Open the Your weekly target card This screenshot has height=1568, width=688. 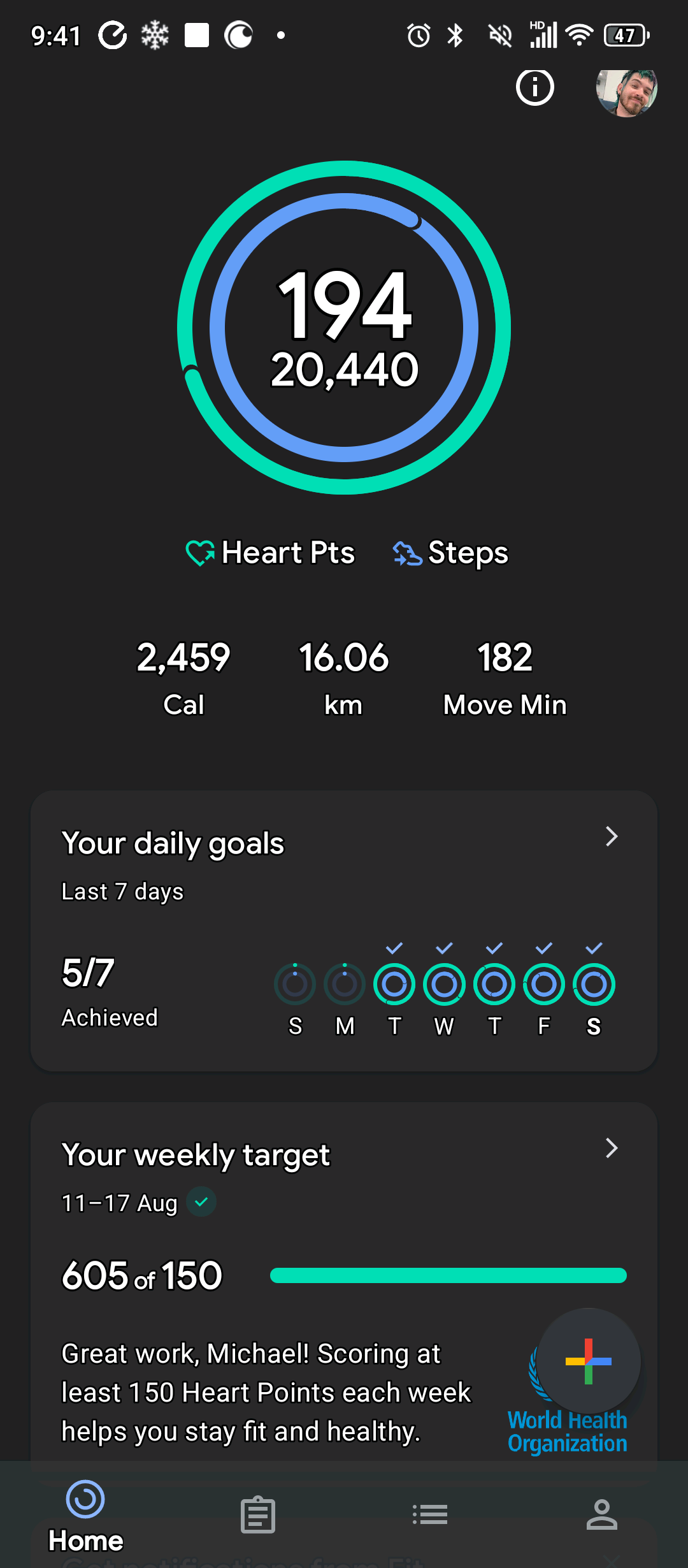tap(344, 1281)
